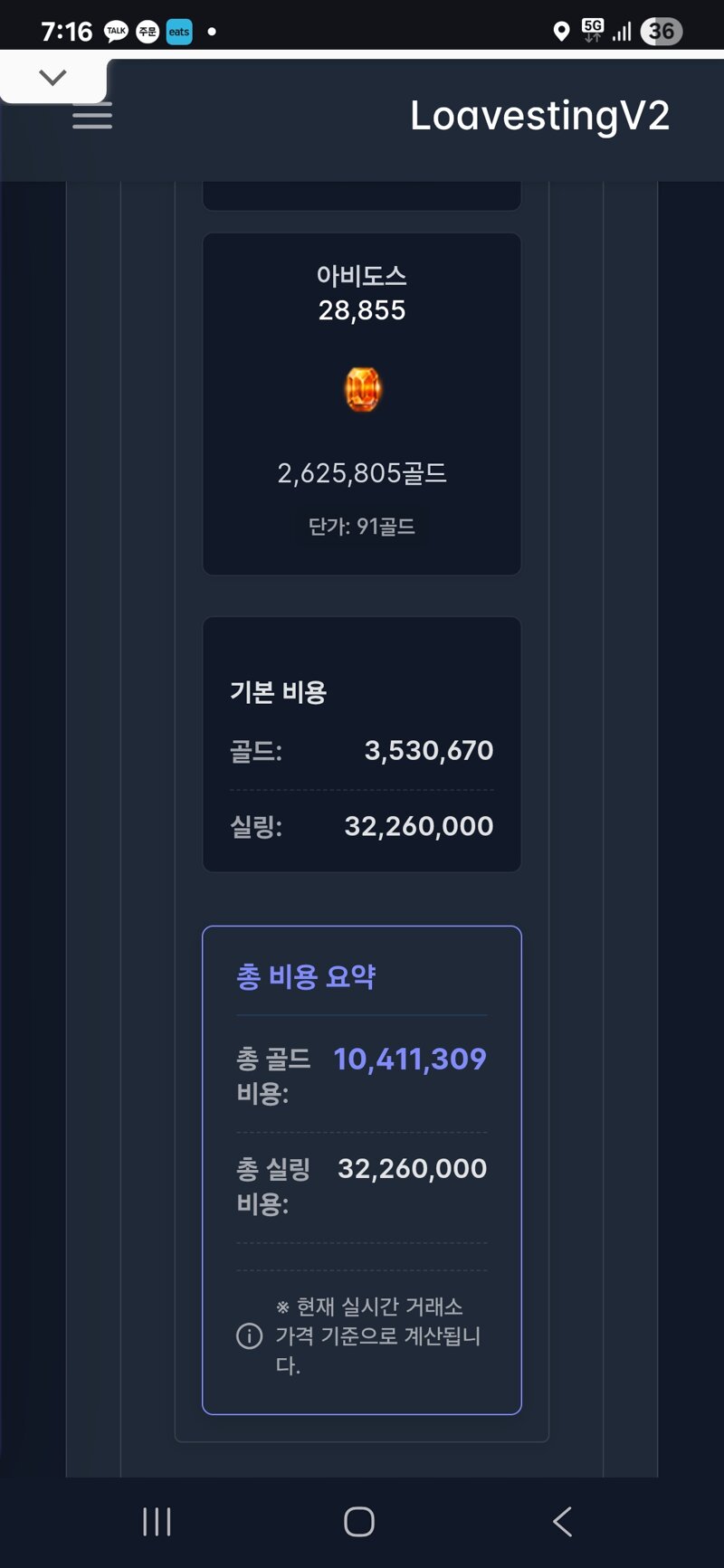724x1568 pixels.
Task: Tap the system home button
Action: (359, 1521)
